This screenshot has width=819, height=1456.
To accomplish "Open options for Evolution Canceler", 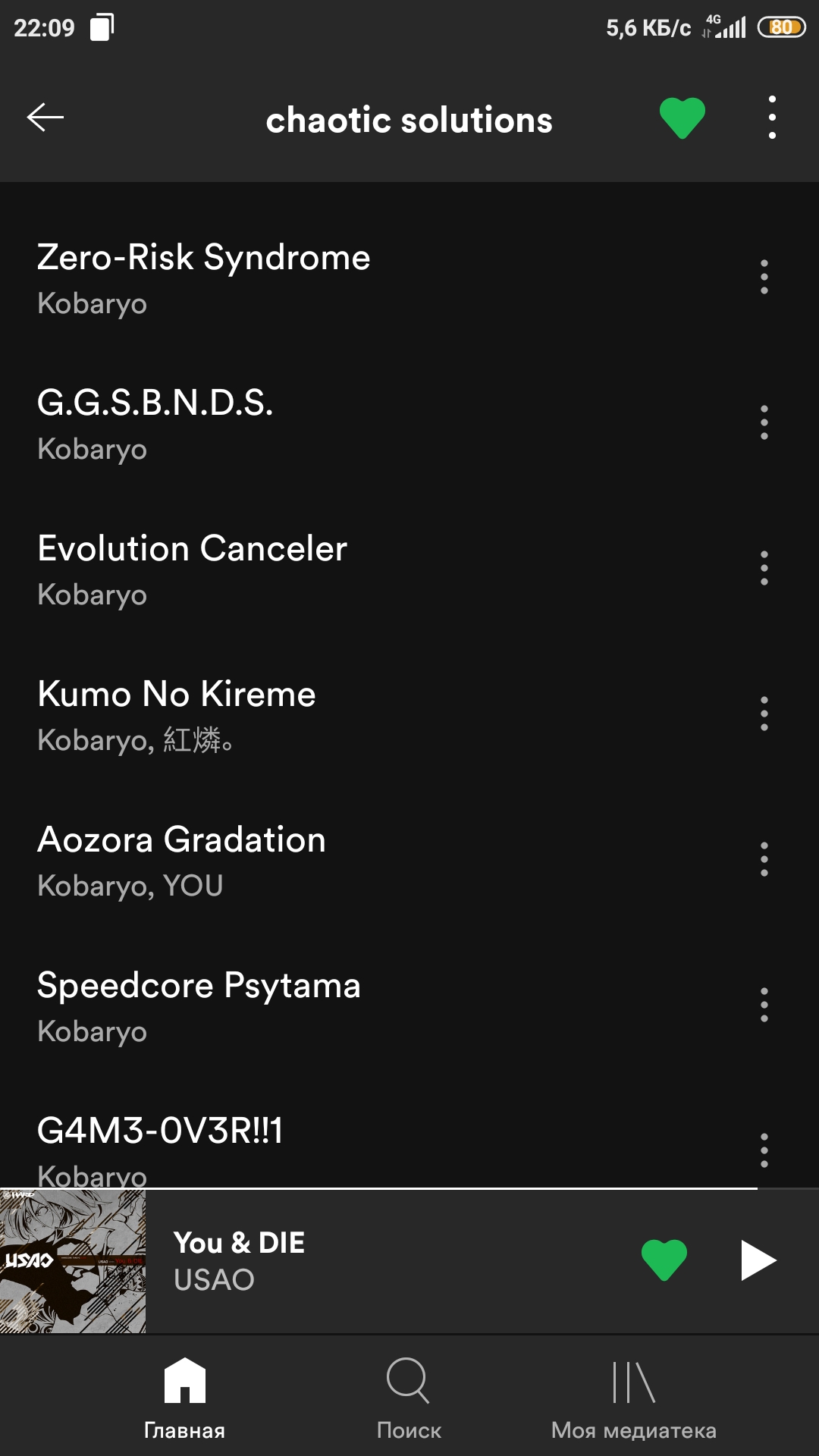I will (x=764, y=568).
